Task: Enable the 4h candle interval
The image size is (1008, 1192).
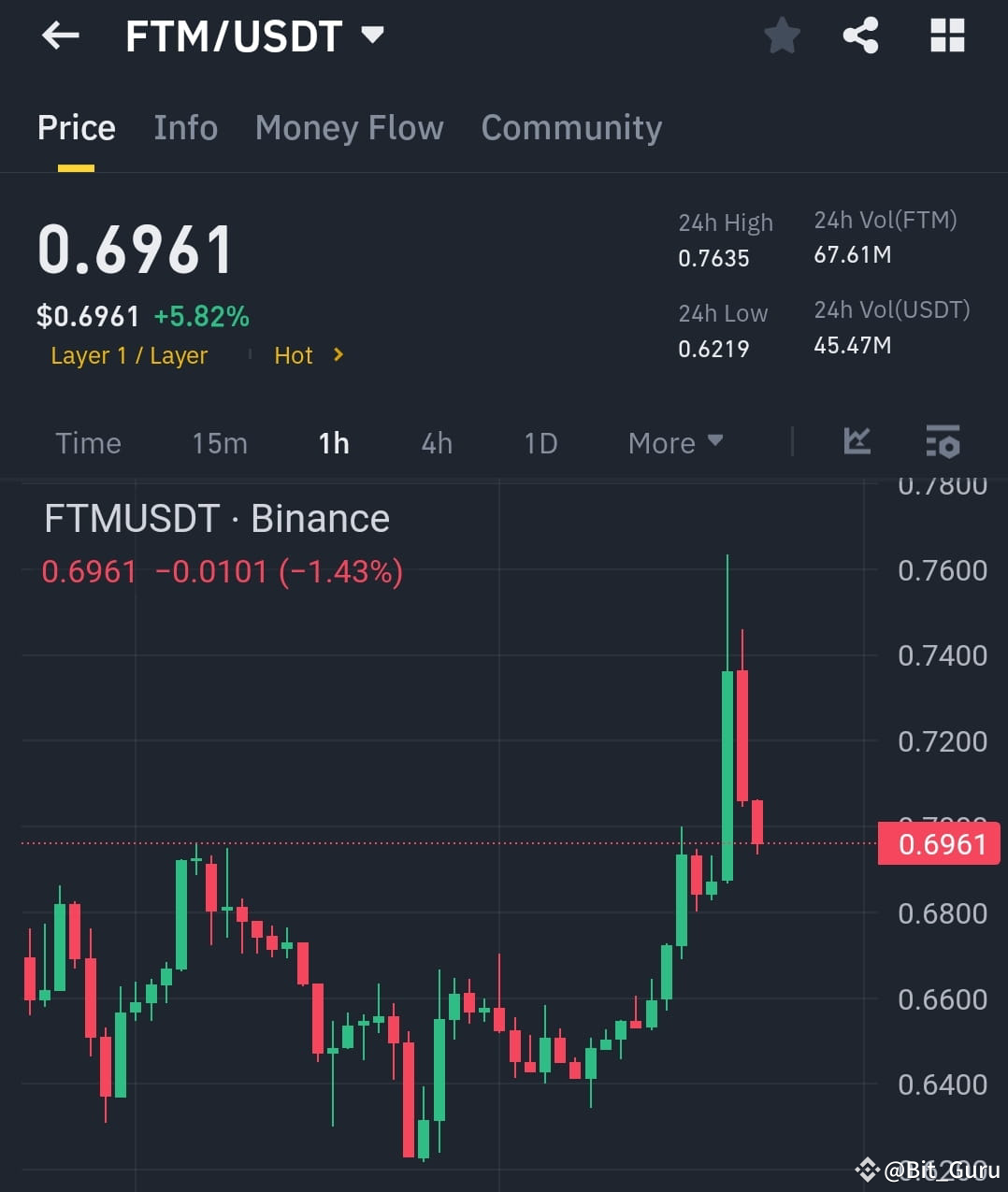Action: click(x=436, y=442)
